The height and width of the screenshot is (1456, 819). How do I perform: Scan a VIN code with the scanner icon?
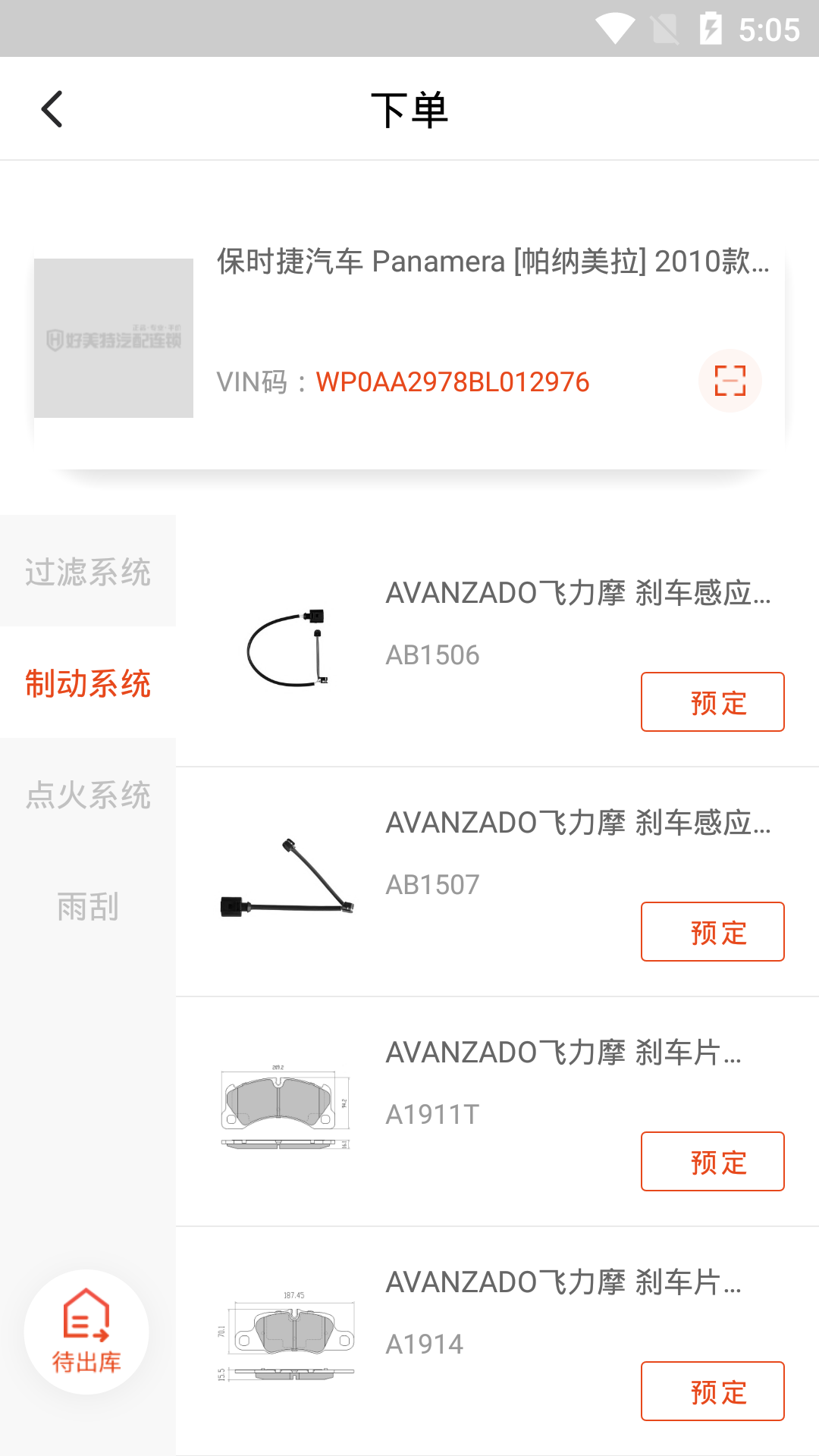click(730, 381)
